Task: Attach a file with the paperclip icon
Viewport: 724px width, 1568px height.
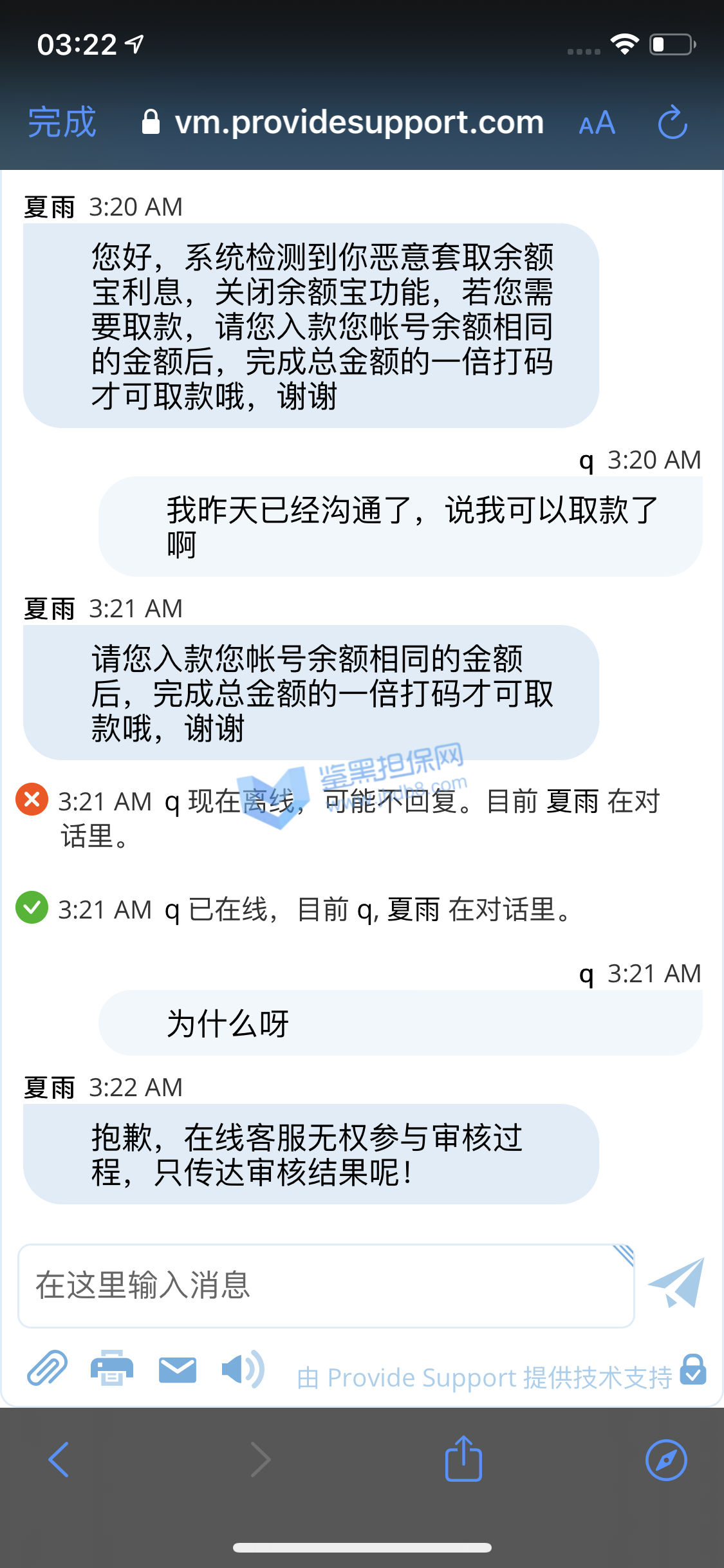Action: (47, 1368)
